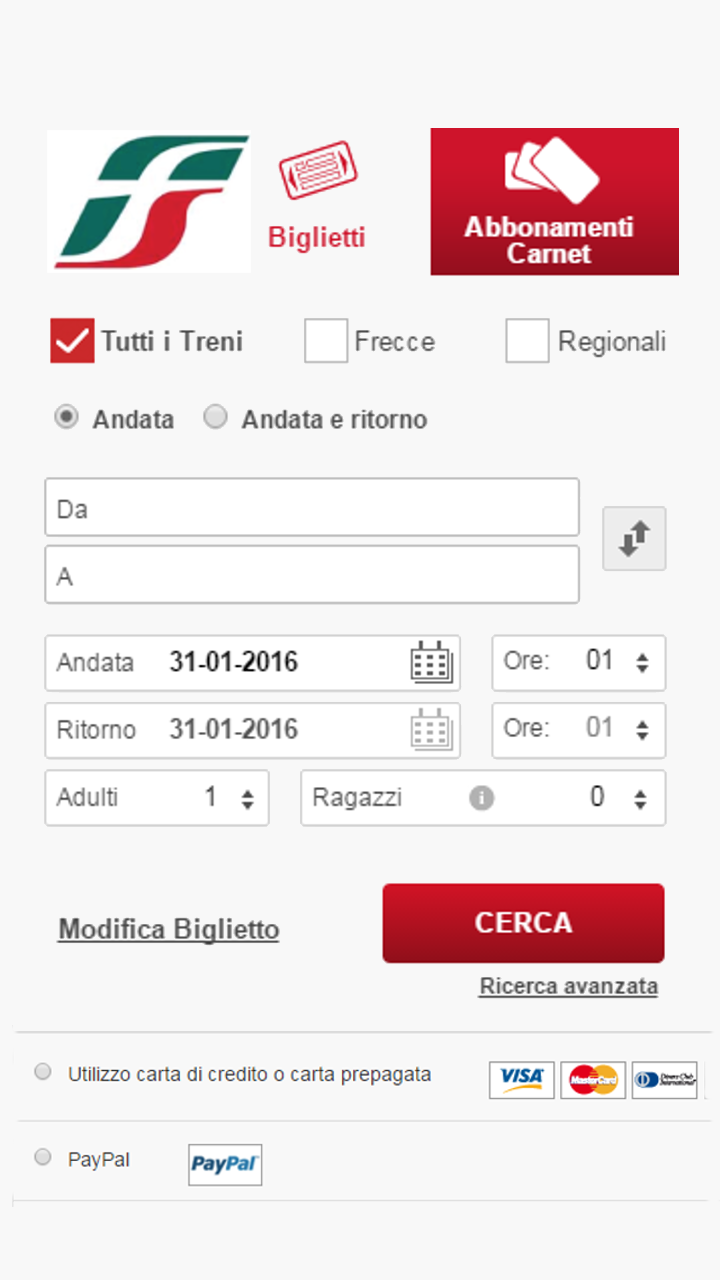Check the Regionali checkbox
720x1280 pixels.
527,341
